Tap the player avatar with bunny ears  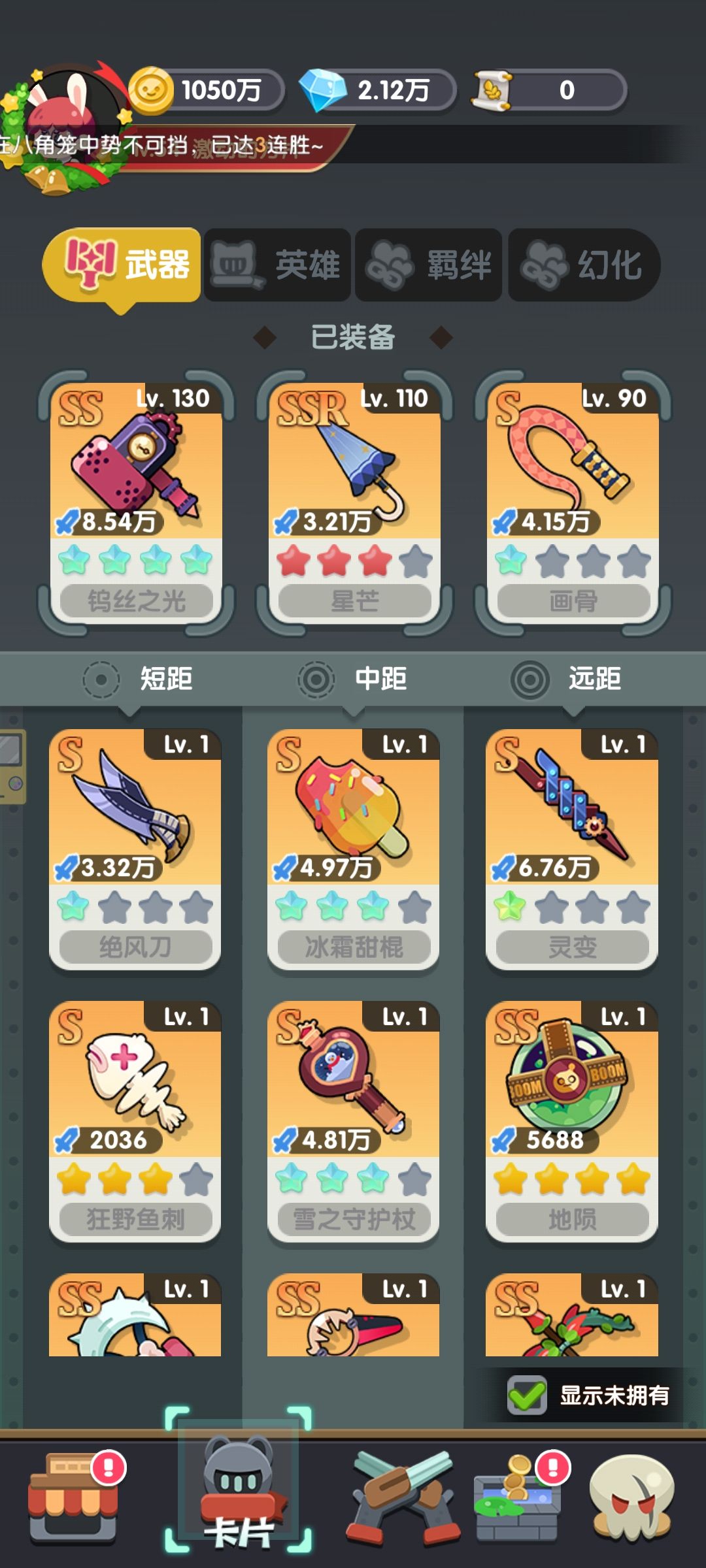[65, 121]
